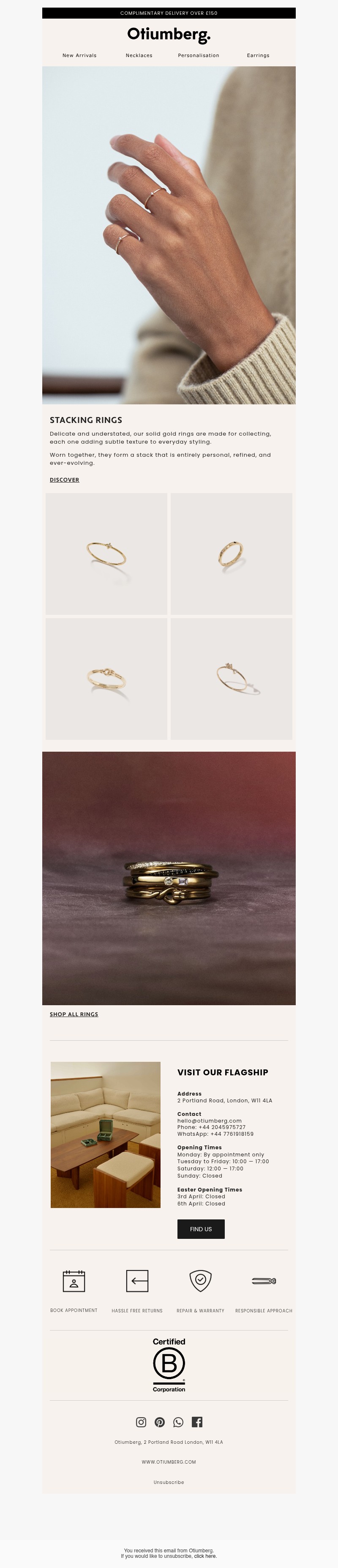338x1568 pixels.
Task: Tap the Discover link
Action: [65, 480]
